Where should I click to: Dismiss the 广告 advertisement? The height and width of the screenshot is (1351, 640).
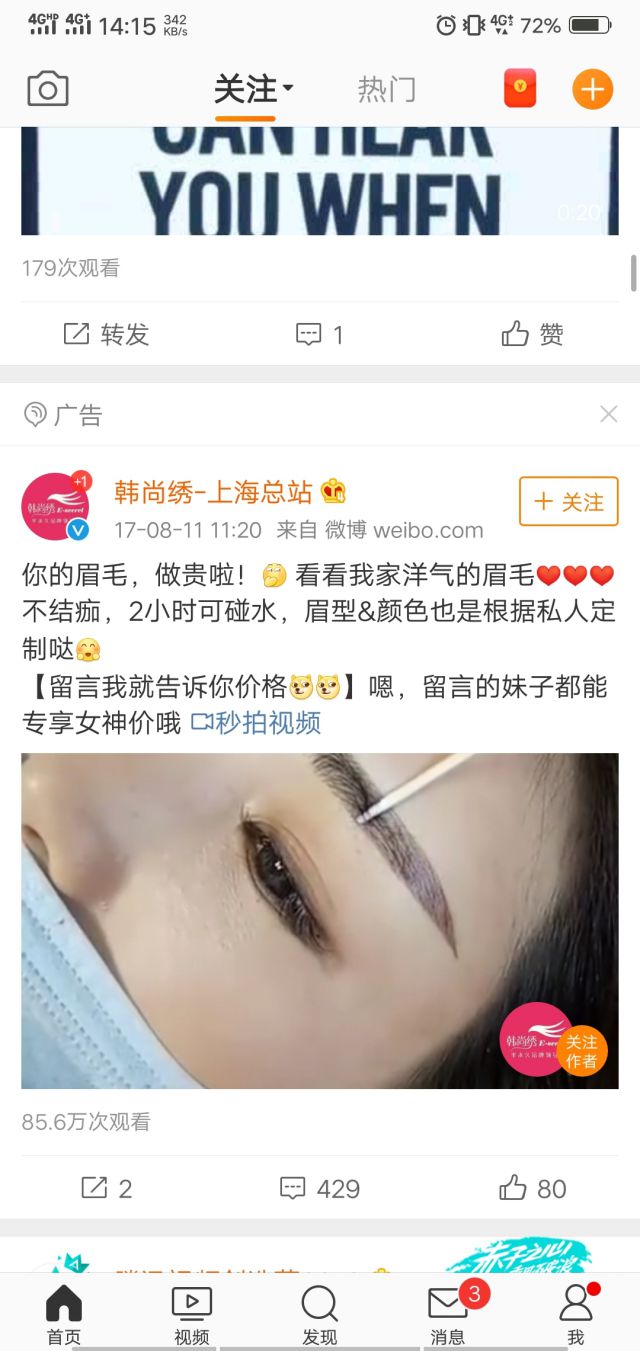click(x=608, y=414)
